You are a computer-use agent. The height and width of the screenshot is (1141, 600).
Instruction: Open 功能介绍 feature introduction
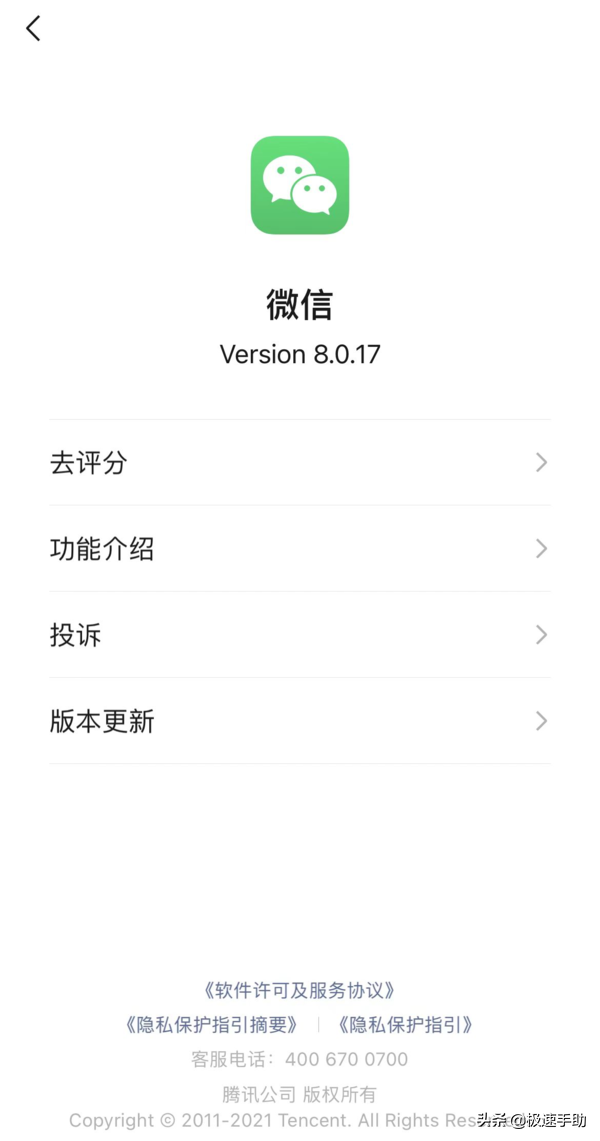click(x=299, y=549)
